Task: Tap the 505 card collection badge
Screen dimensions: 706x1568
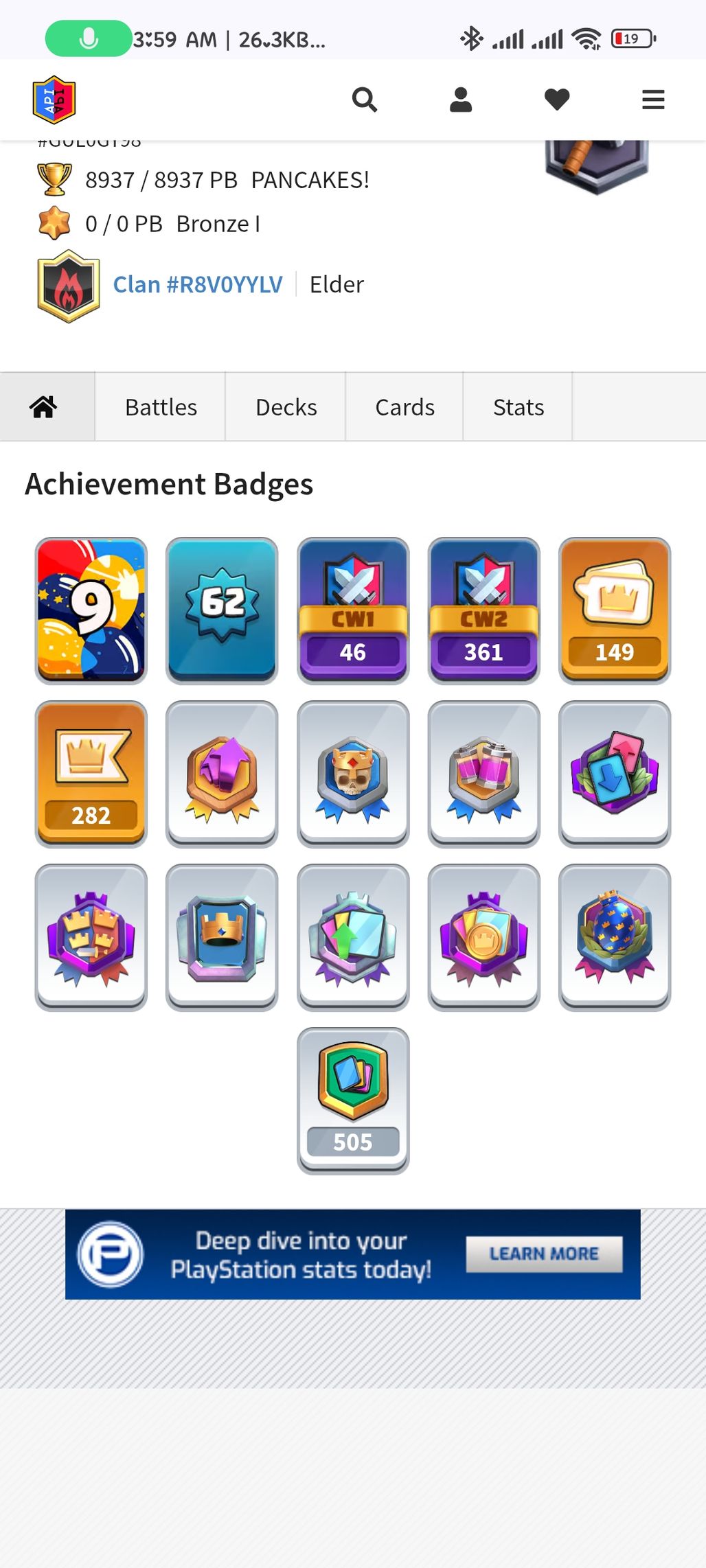Action: tap(353, 1100)
